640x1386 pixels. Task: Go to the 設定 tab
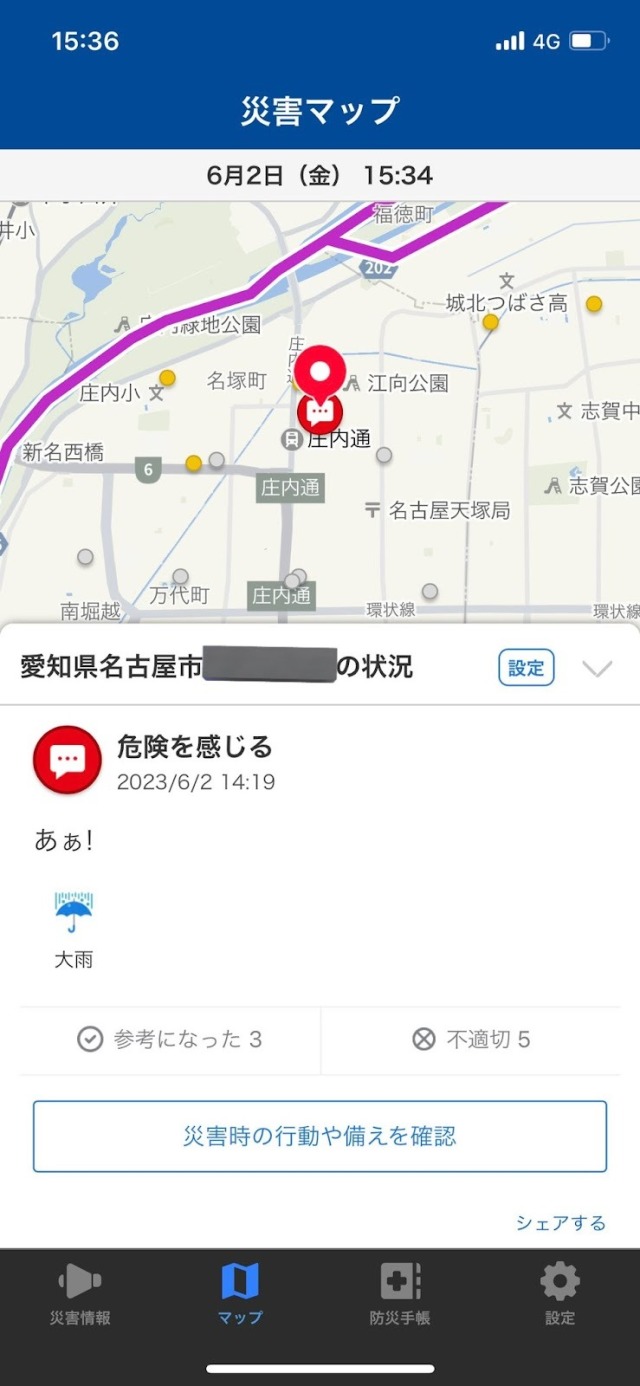[x=560, y=1294]
